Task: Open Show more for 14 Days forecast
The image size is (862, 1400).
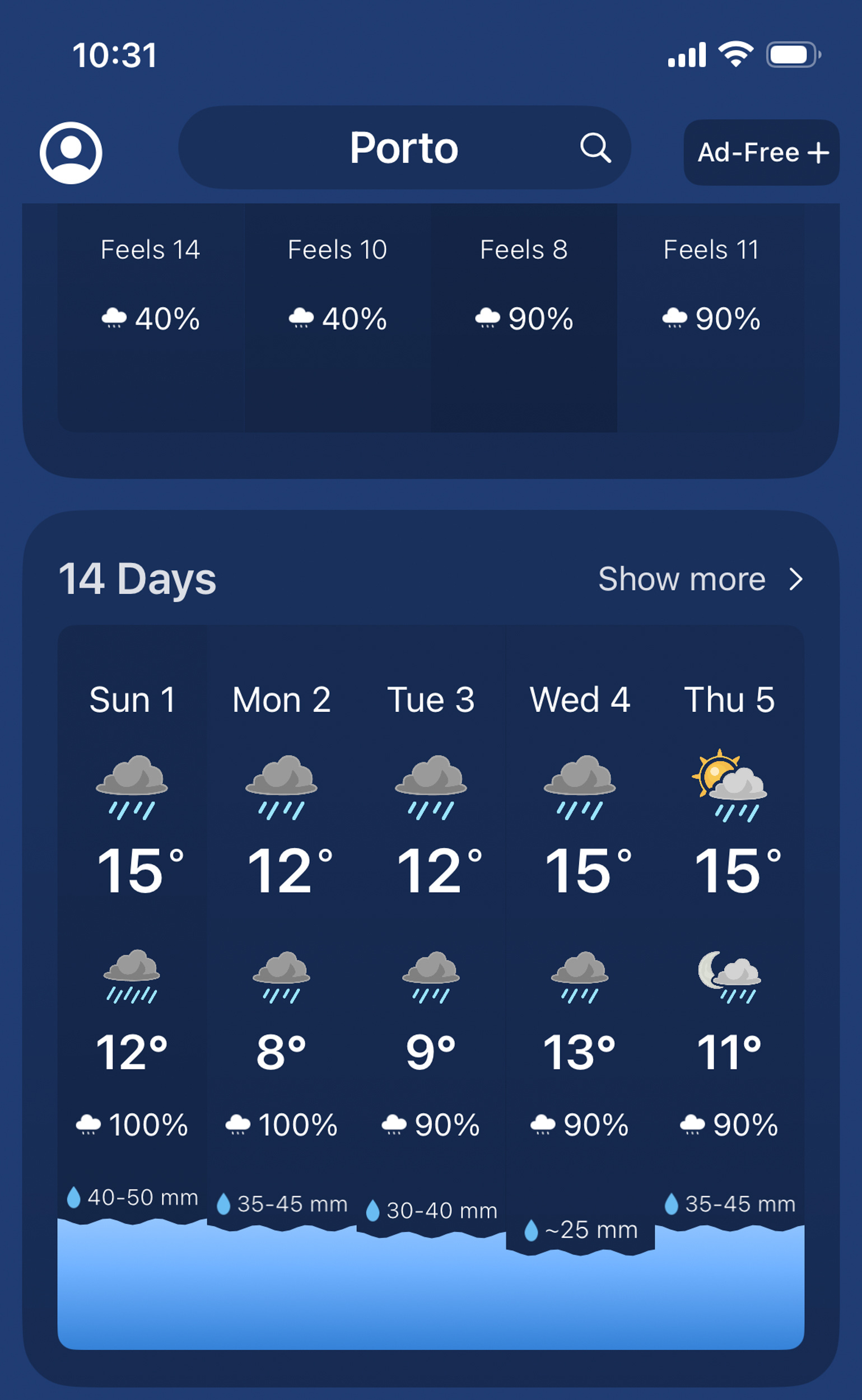Action: [x=700, y=579]
